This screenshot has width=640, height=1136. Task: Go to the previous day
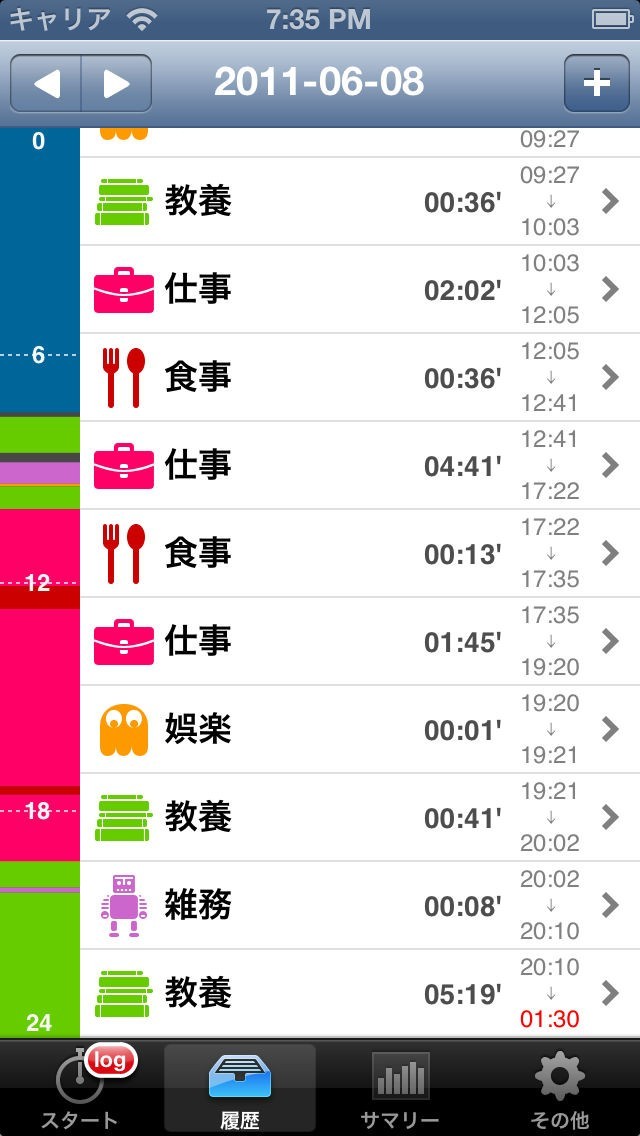pyautogui.click(x=46, y=83)
